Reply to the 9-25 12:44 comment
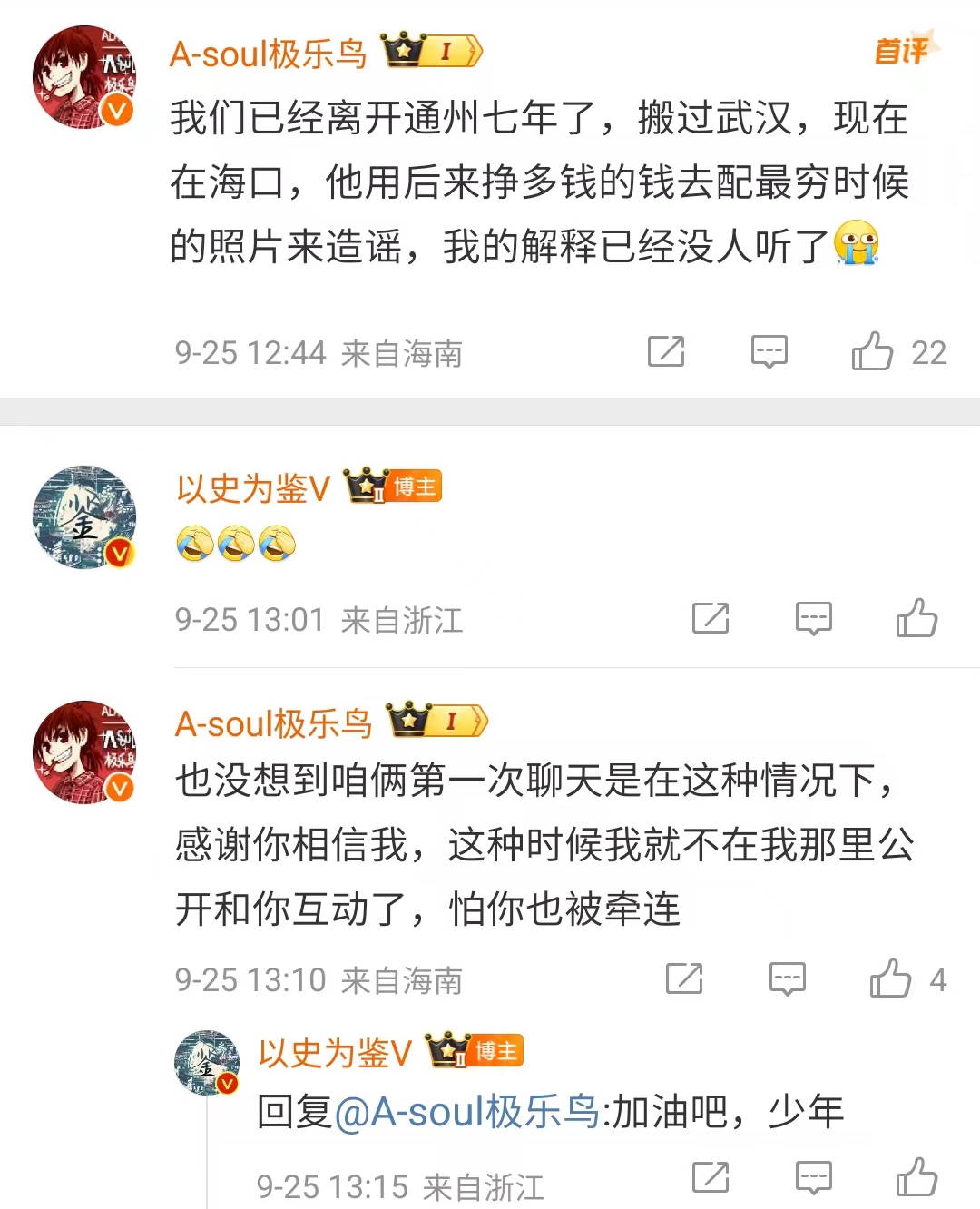This screenshot has height=1209, width=980. (769, 351)
